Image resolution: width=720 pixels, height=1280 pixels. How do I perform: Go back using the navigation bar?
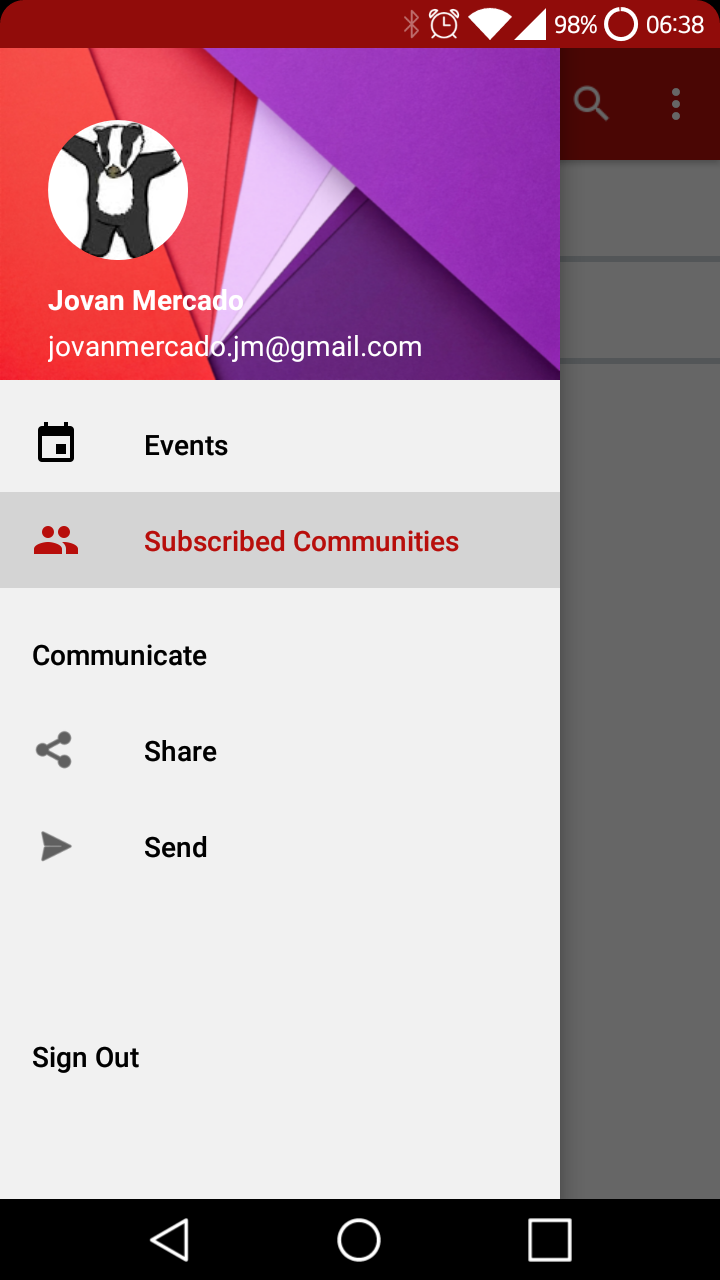tap(170, 1240)
